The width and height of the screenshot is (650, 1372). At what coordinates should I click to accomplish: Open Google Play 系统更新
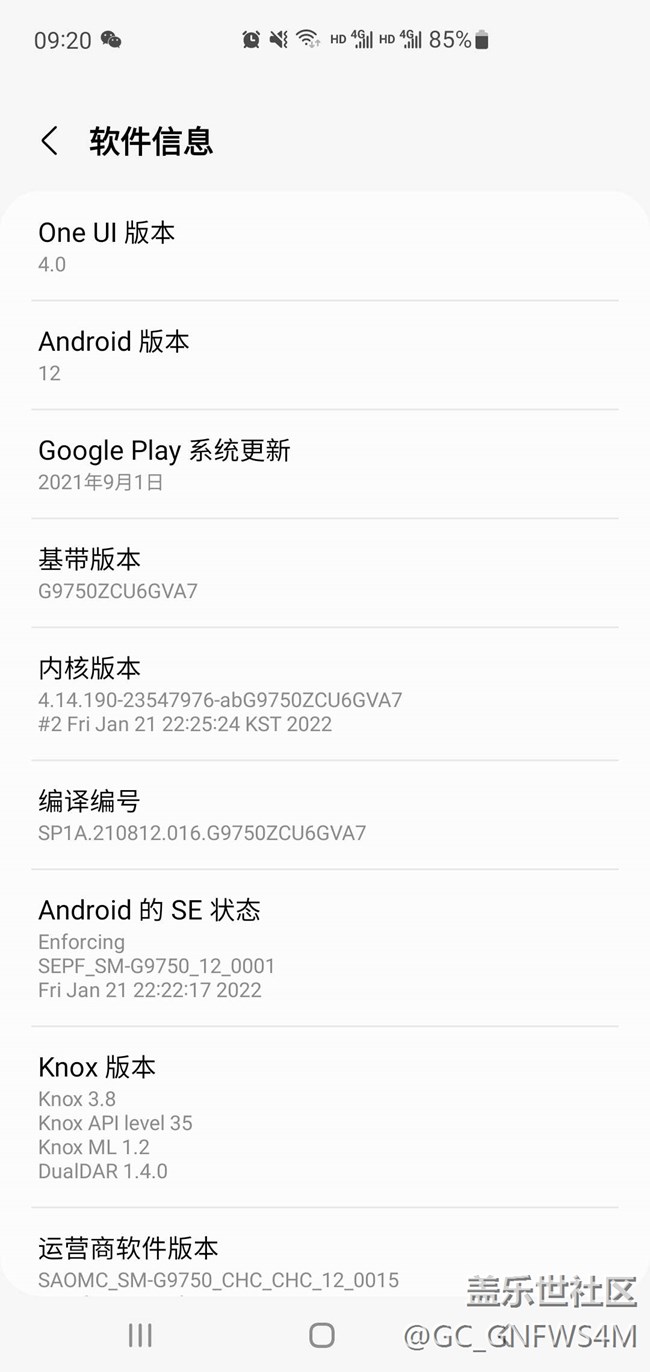(x=324, y=464)
